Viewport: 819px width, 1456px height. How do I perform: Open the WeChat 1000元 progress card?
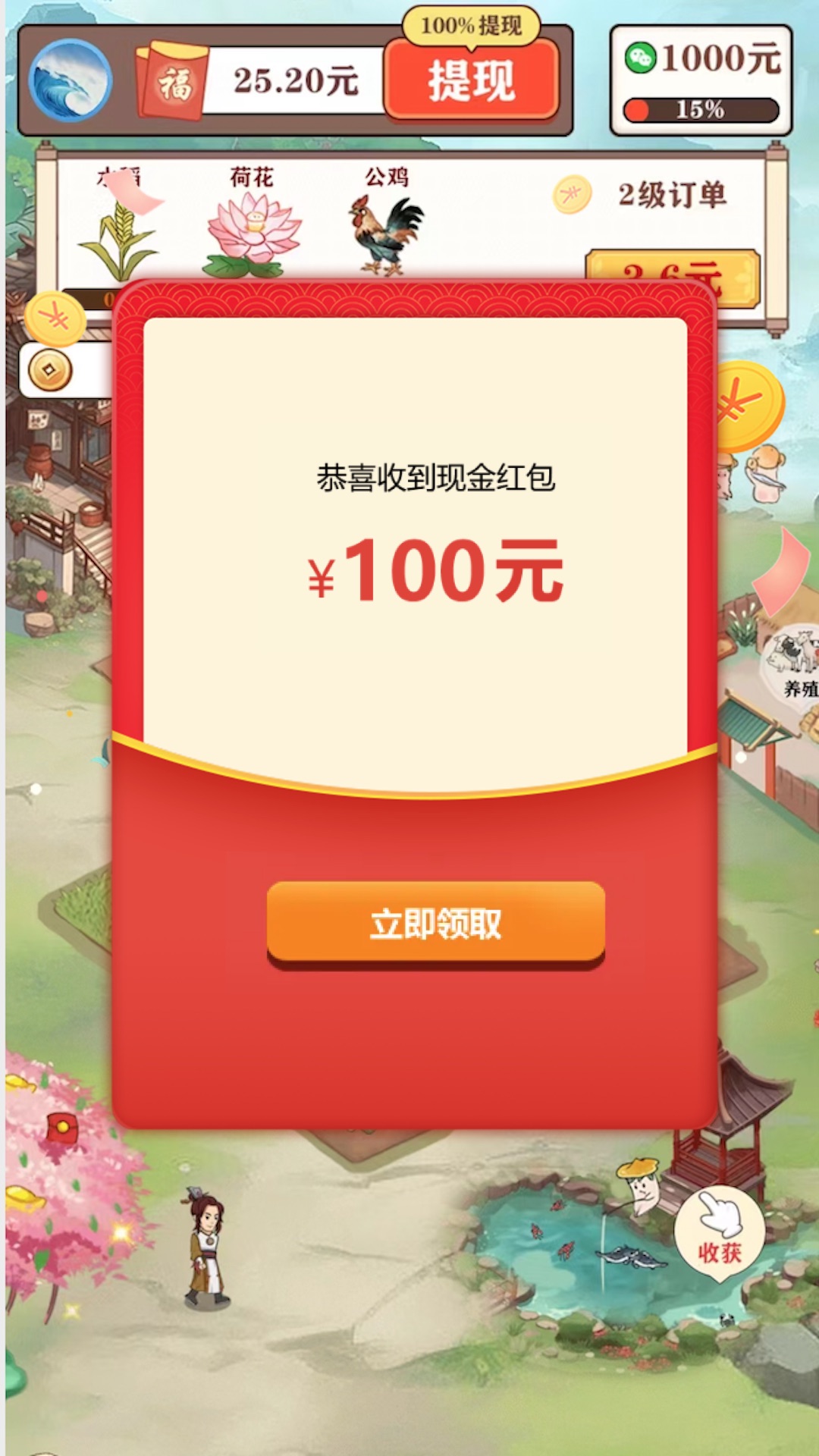[701, 80]
